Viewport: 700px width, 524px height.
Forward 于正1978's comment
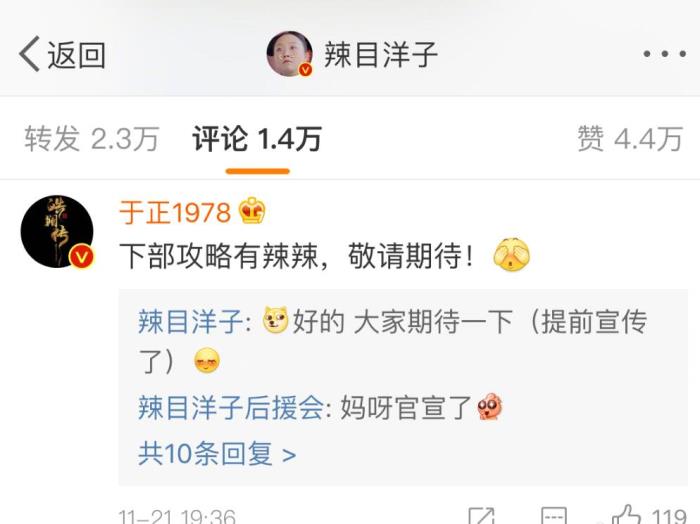[x=481, y=516]
